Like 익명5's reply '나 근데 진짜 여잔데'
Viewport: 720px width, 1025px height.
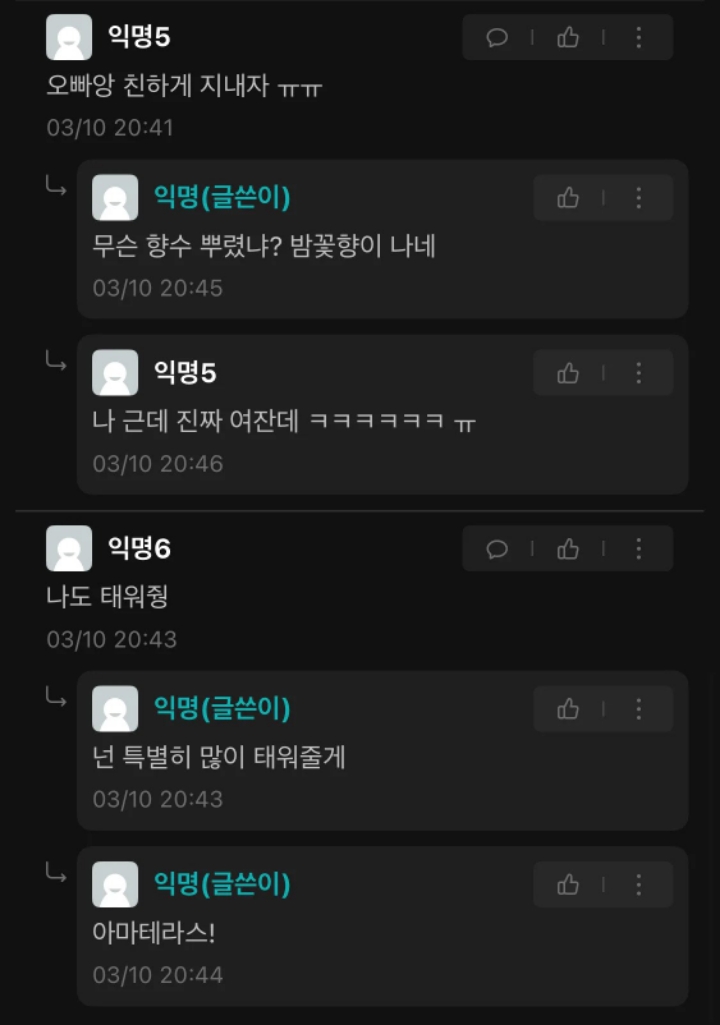tap(568, 374)
